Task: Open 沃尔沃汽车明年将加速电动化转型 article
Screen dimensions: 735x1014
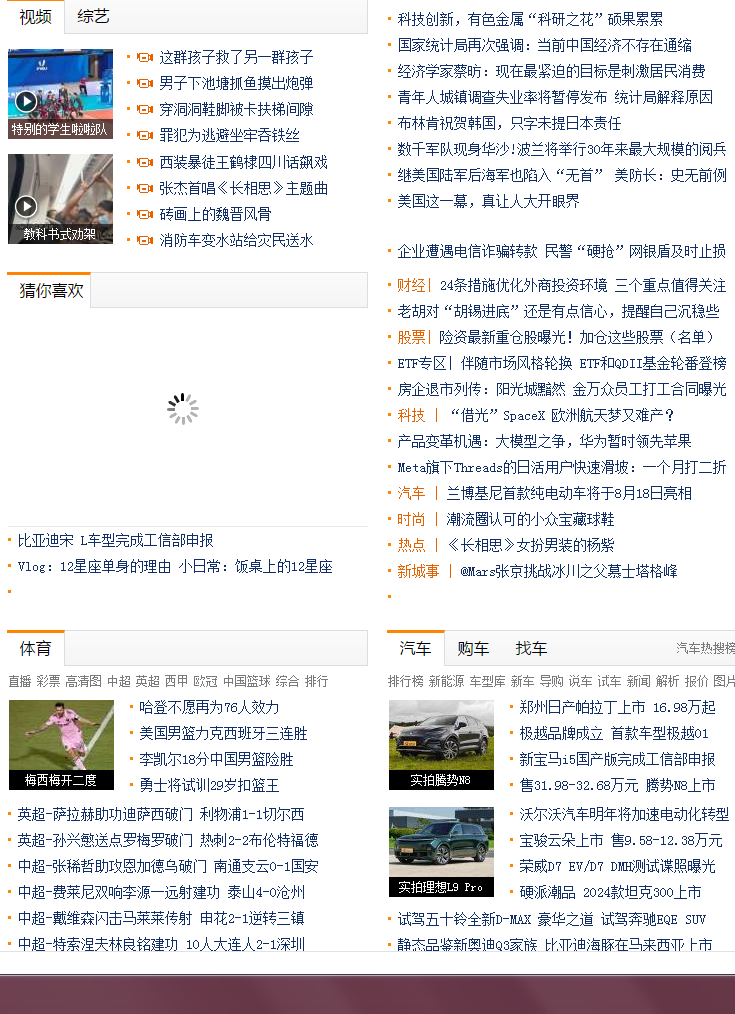Action: click(624, 814)
